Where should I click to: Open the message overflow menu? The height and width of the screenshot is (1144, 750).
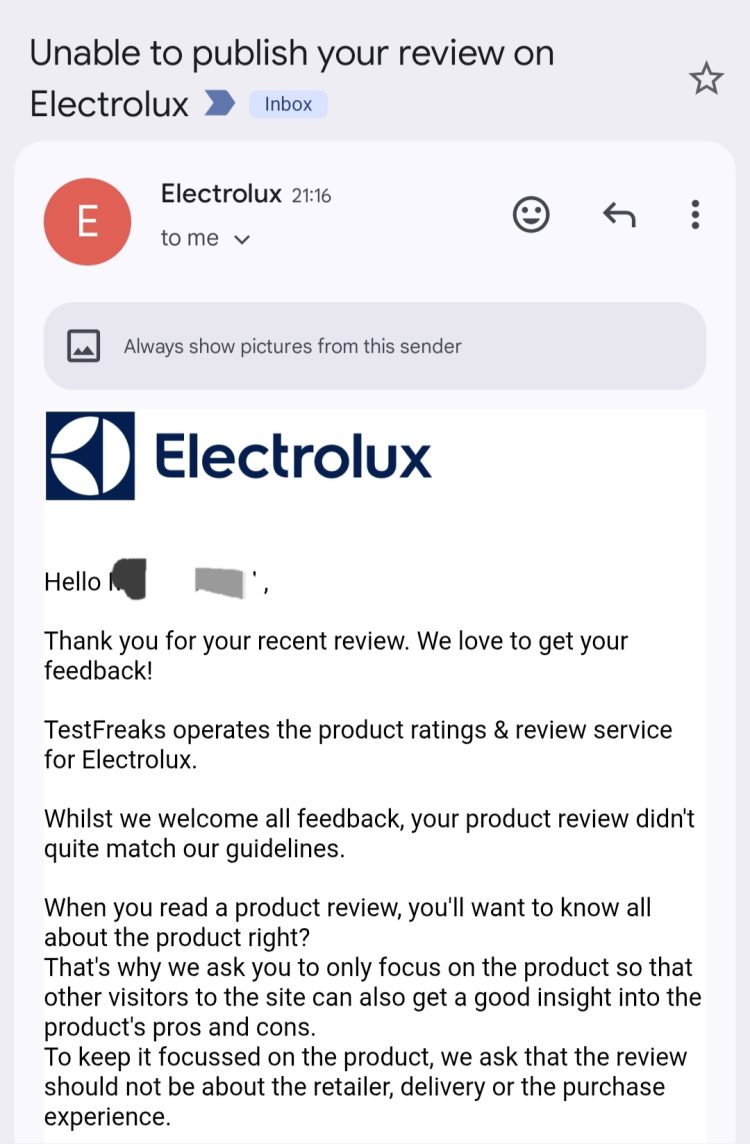coord(695,214)
